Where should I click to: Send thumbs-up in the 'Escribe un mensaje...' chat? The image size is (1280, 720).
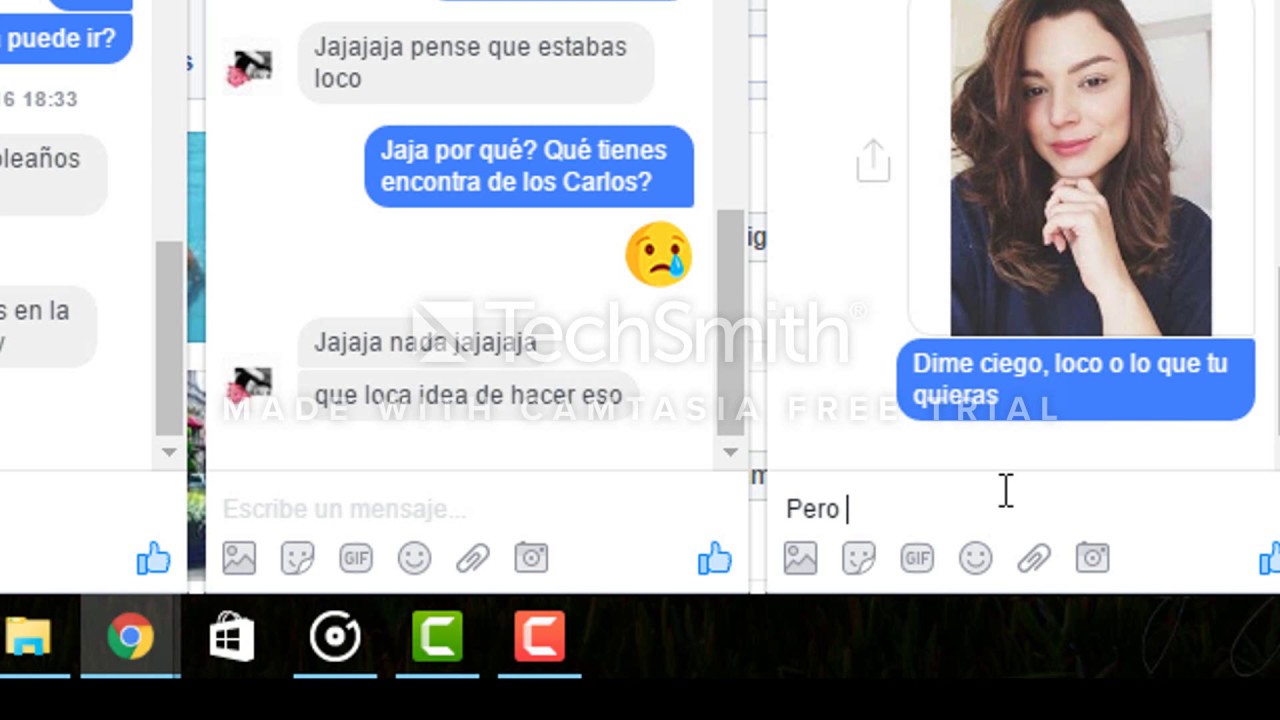pos(714,558)
